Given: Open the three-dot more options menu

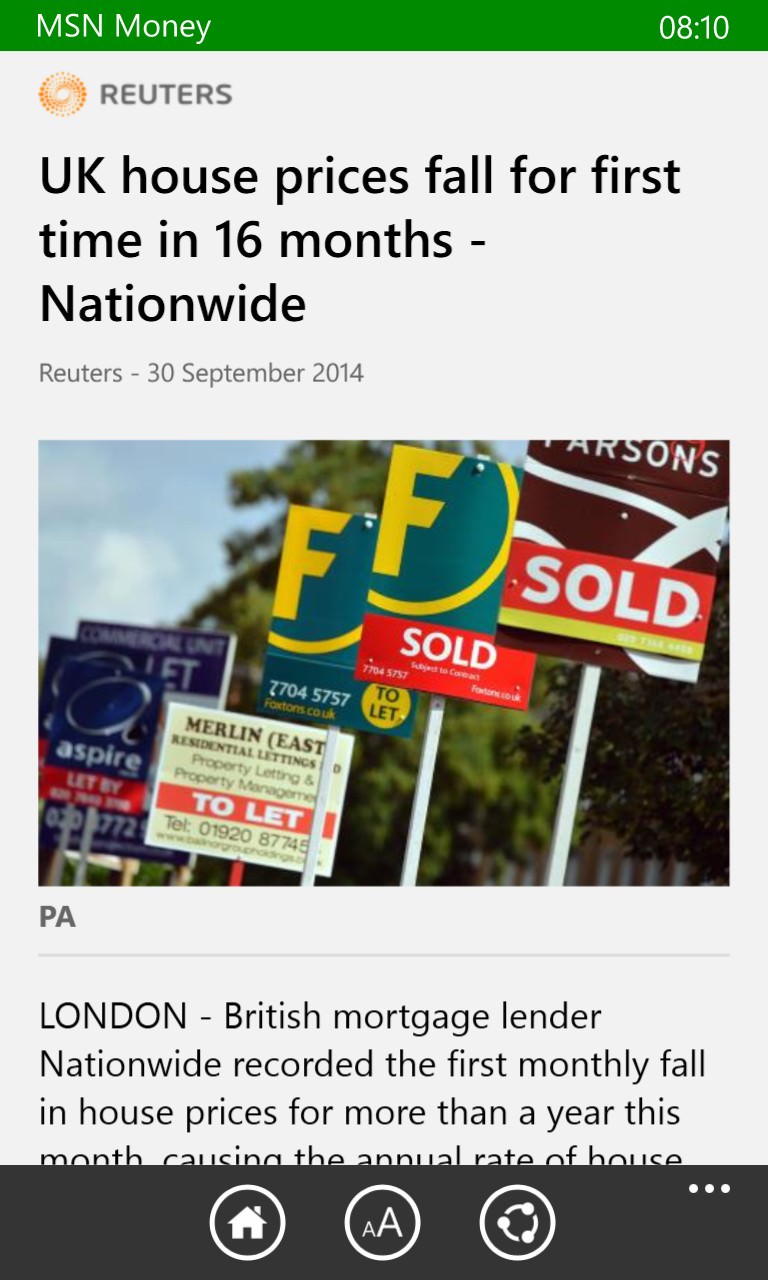Looking at the screenshot, I should pyautogui.click(x=709, y=1189).
